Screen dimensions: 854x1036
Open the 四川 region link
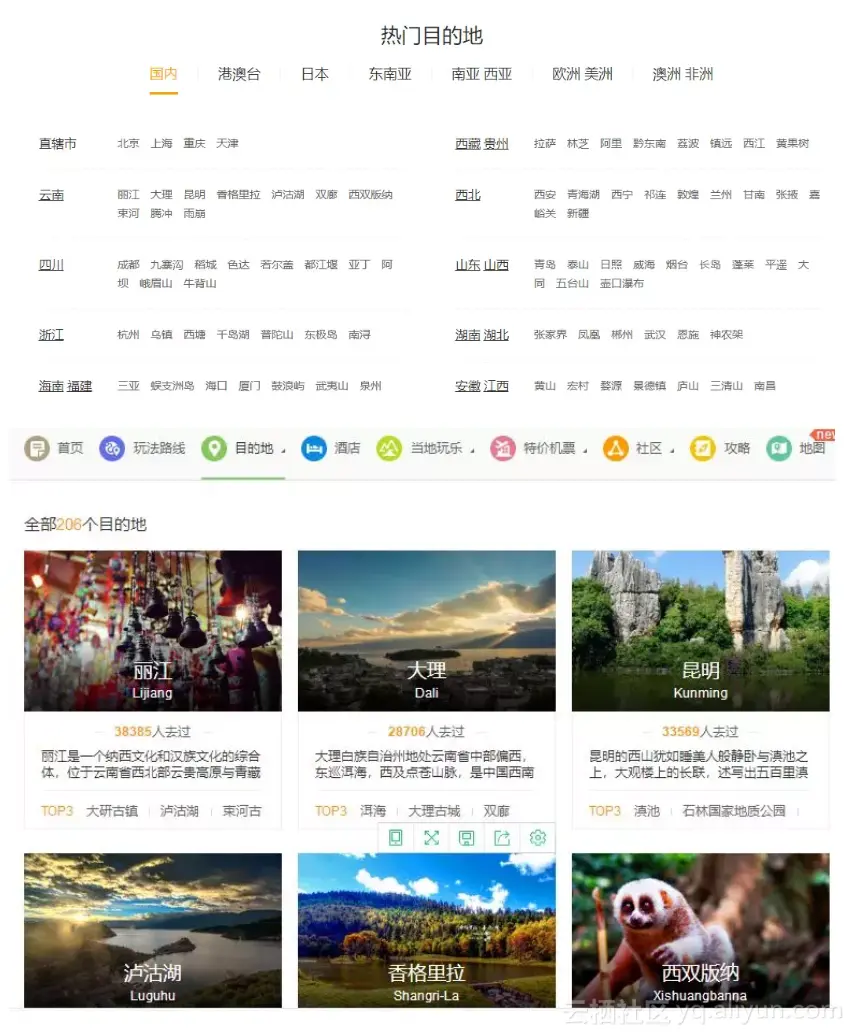(x=51, y=265)
